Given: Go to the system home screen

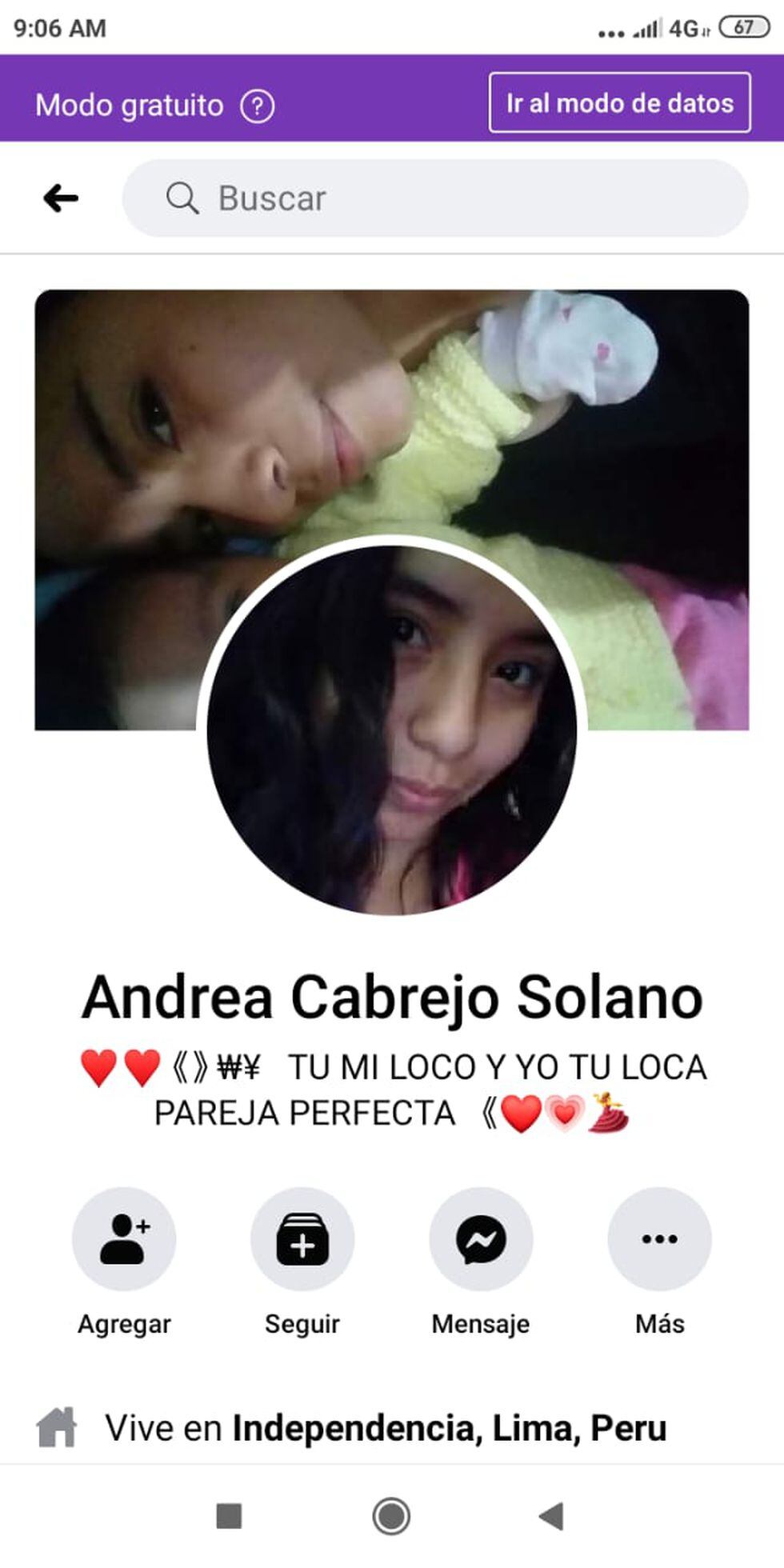Looking at the screenshot, I should (x=391, y=1516).
